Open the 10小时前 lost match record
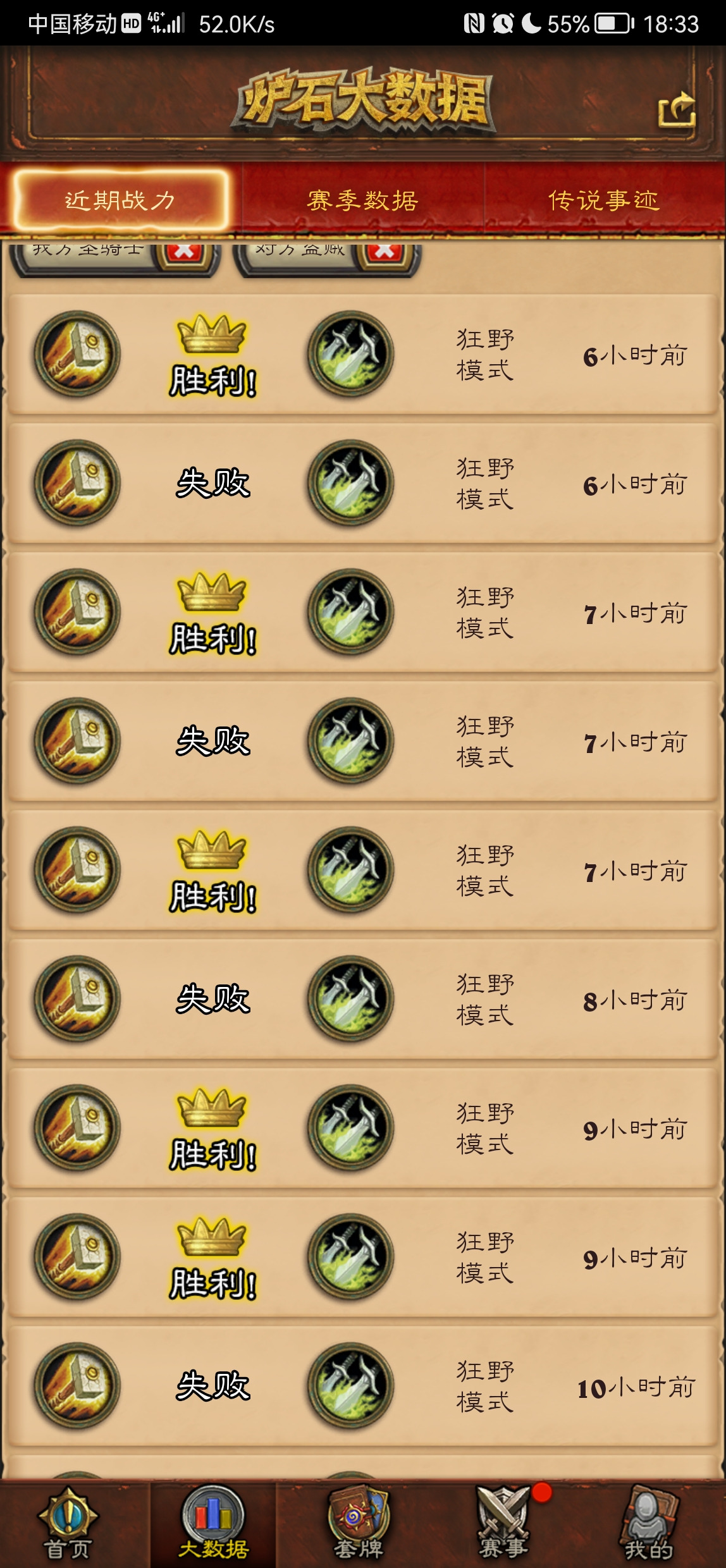Image resolution: width=726 pixels, height=1568 pixels. point(362,1386)
